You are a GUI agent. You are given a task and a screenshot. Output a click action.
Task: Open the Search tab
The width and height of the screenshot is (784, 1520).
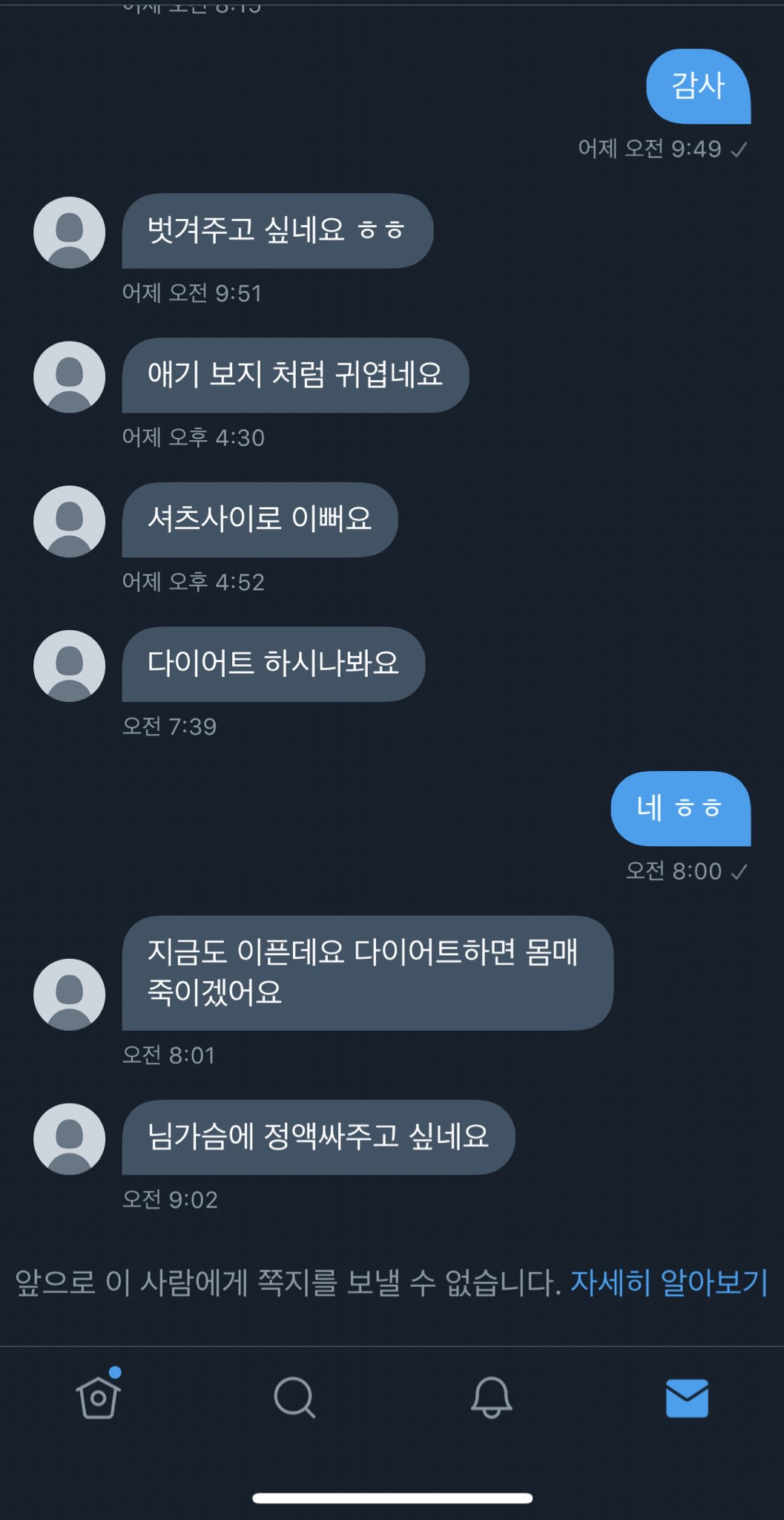(x=294, y=1398)
